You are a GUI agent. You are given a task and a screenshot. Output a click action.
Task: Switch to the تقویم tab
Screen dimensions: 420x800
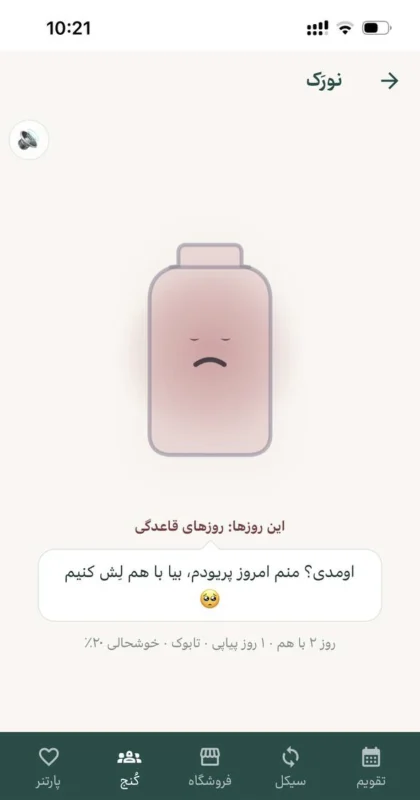coord(371,767)
